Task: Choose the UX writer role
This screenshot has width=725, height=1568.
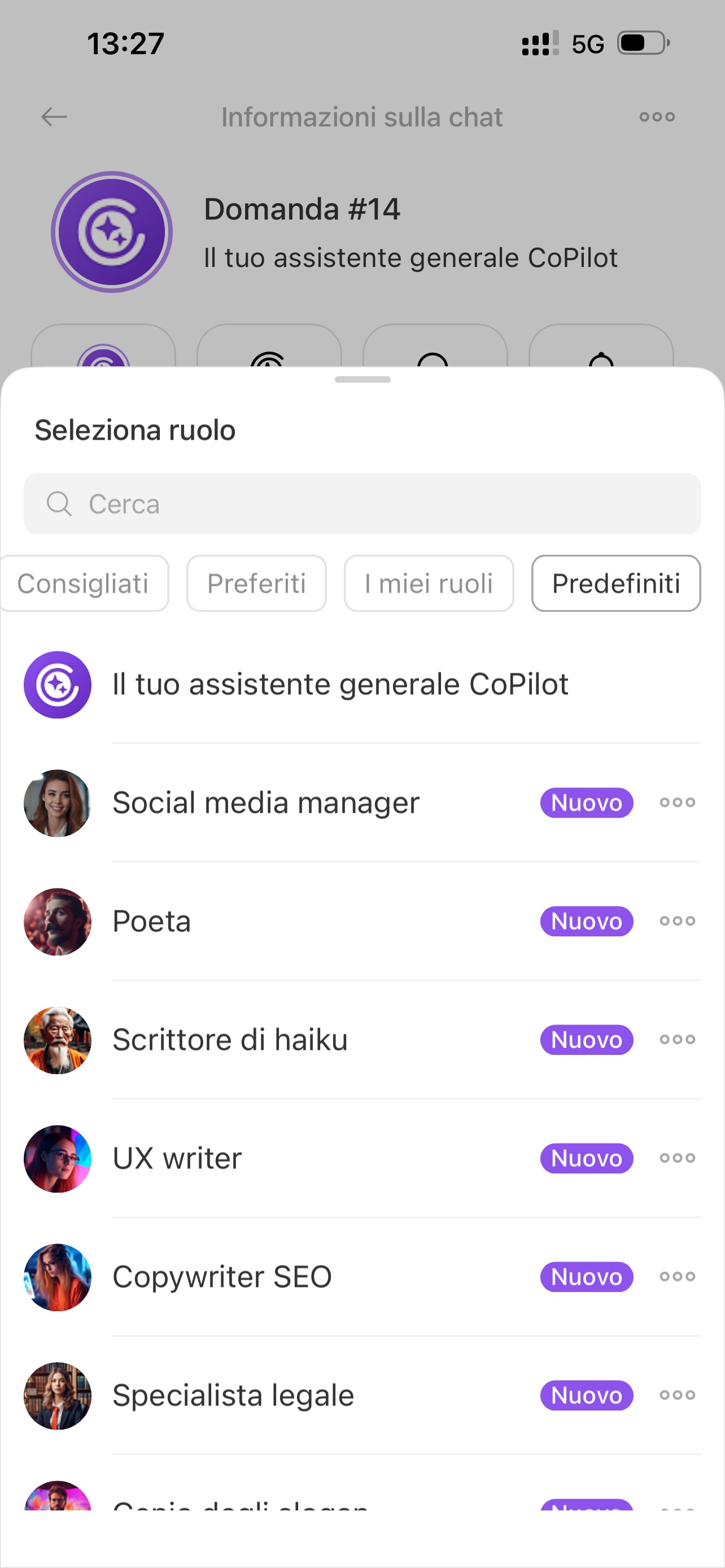Action: tap(177, 1158)
